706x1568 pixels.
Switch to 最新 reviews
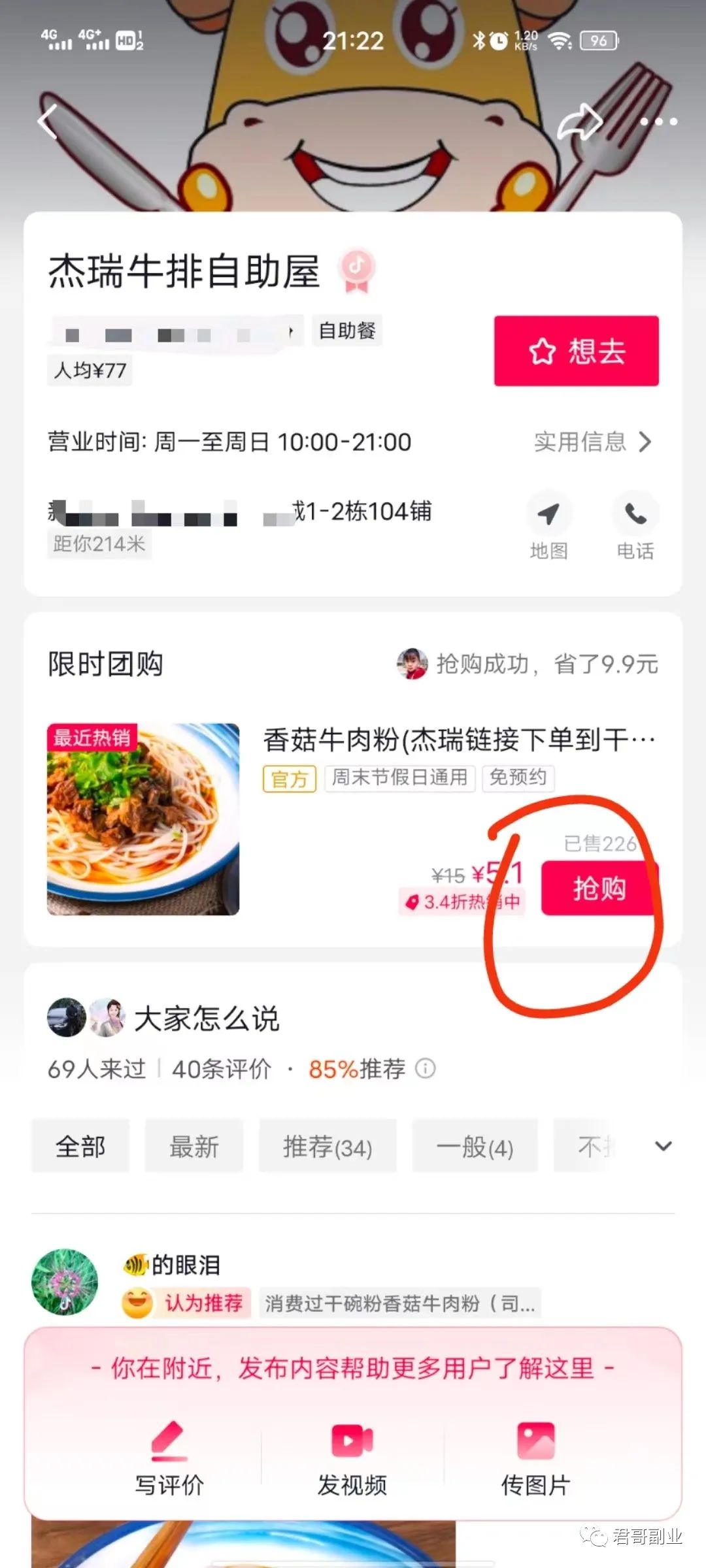[194, 1146]
